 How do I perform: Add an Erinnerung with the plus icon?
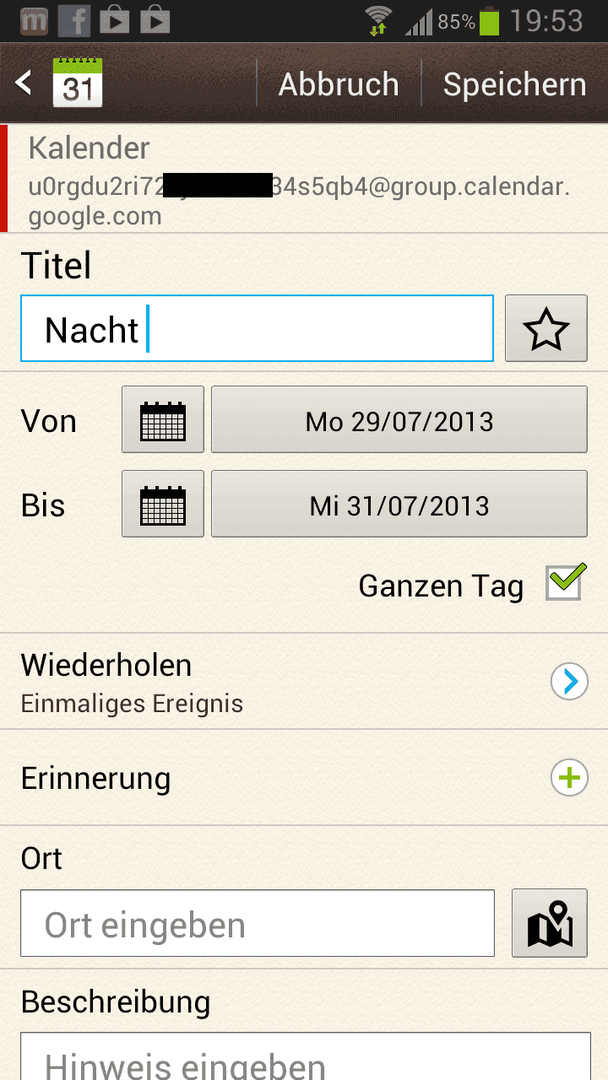(x=569, y=778)
